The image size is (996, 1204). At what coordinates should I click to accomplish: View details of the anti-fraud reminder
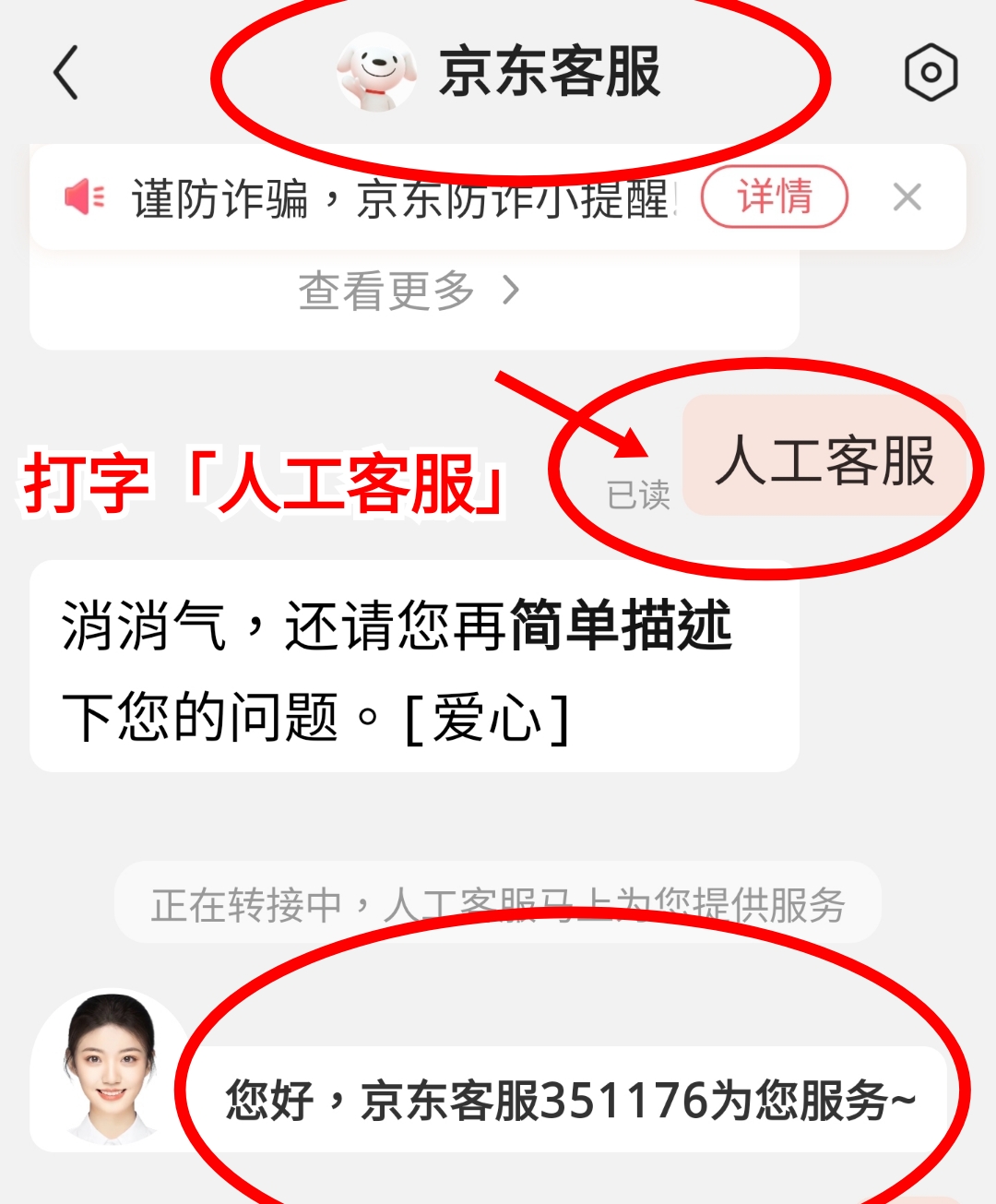click(774, 197)
